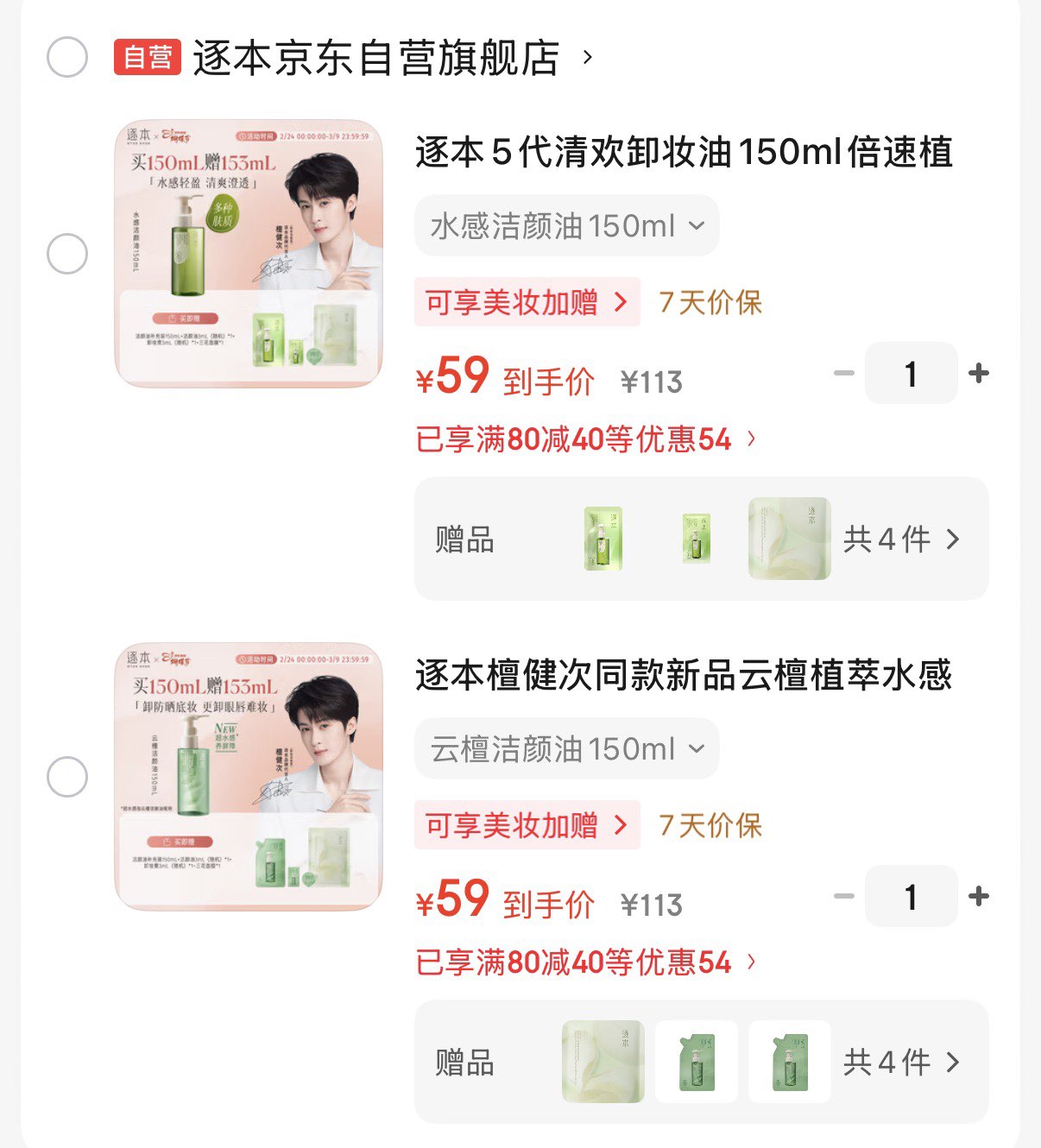Decrease quantity of 逐本5代清欢卸妆油
The height and width of the screenshot is (1148, 1041).
(x=843, y=373)
